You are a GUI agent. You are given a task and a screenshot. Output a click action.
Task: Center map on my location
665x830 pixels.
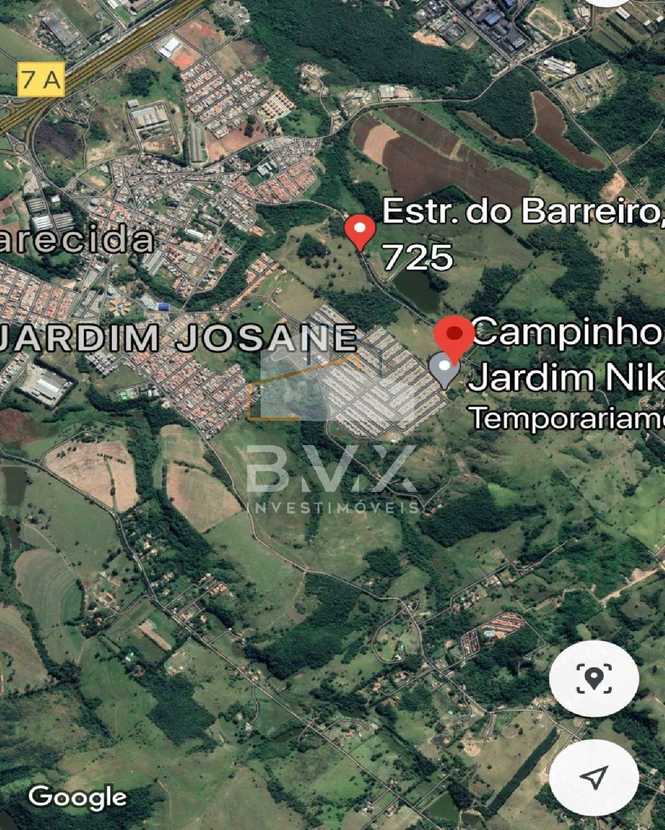(594, 679)
